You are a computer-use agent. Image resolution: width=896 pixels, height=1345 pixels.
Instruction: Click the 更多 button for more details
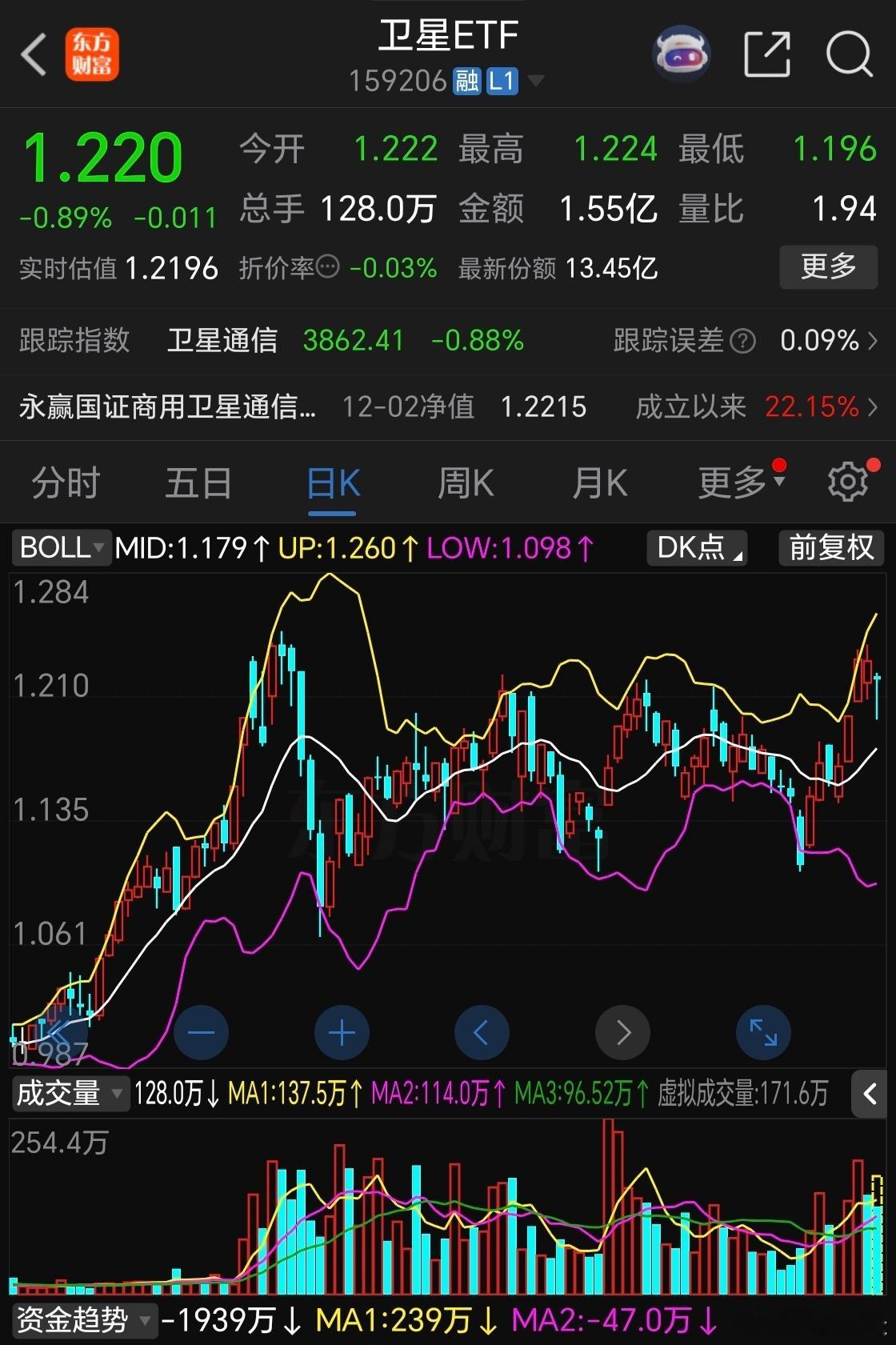point(829,268)
